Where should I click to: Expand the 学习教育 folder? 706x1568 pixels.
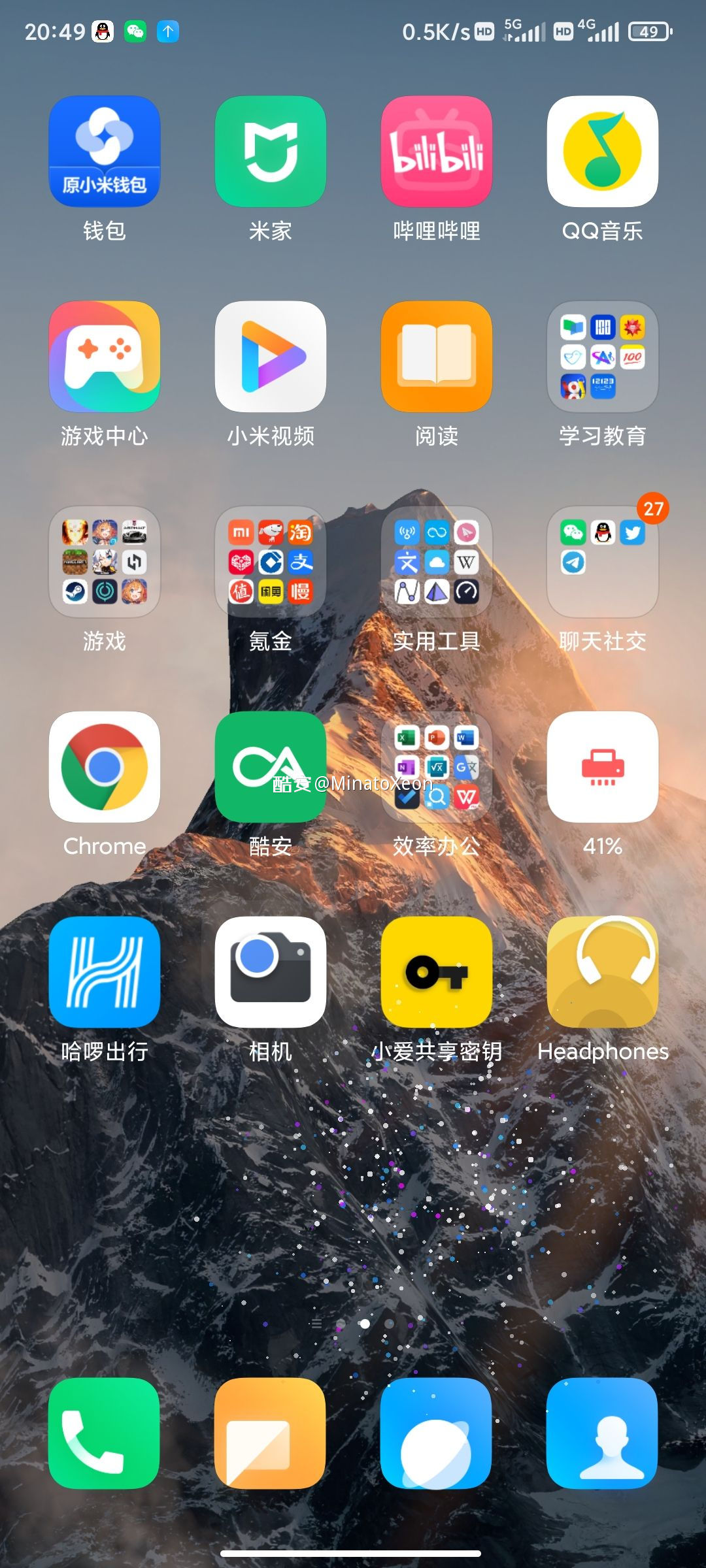[603, 357]
